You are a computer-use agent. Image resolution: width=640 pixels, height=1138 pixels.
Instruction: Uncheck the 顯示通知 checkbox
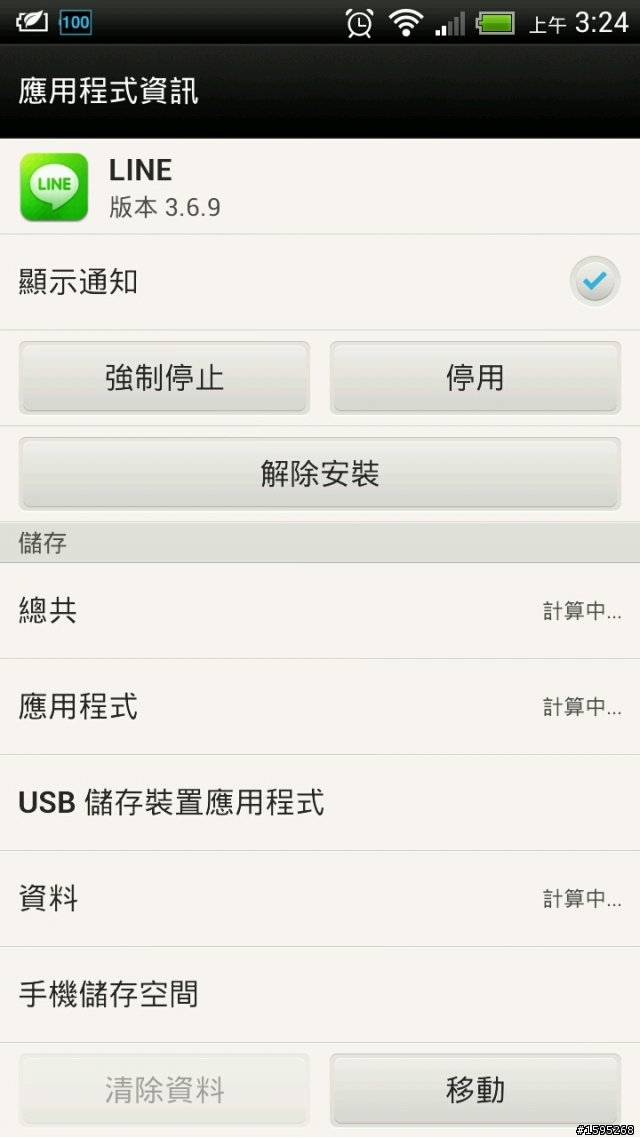pyautogui.click(x=594, y=282)
